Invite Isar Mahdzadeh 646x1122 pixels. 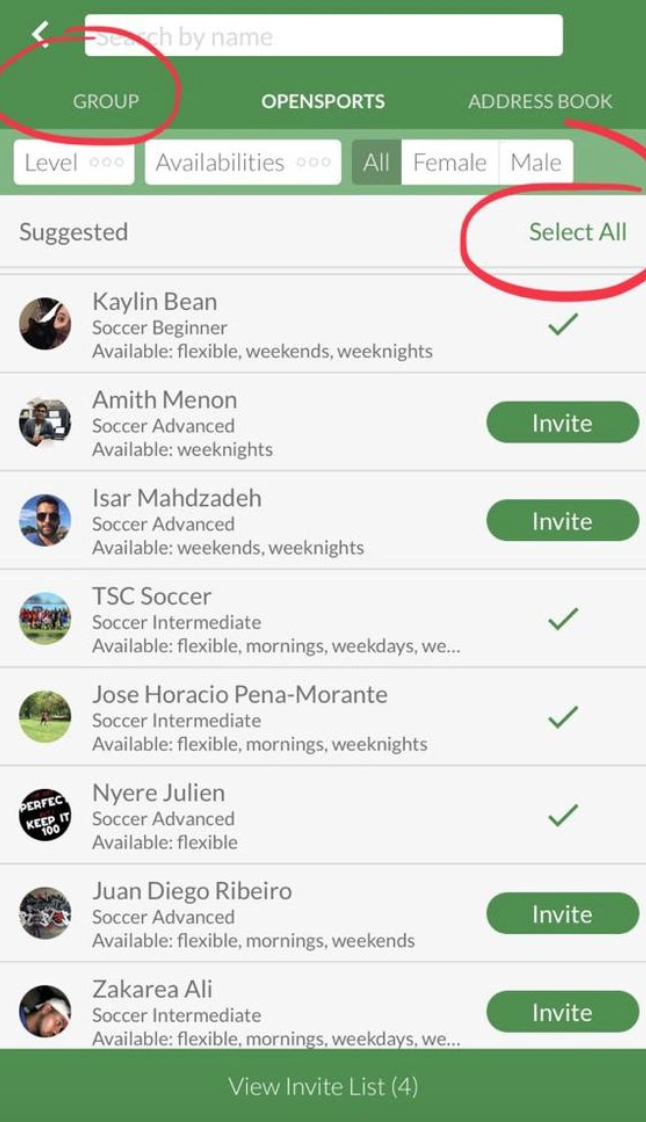click(562, 521)
